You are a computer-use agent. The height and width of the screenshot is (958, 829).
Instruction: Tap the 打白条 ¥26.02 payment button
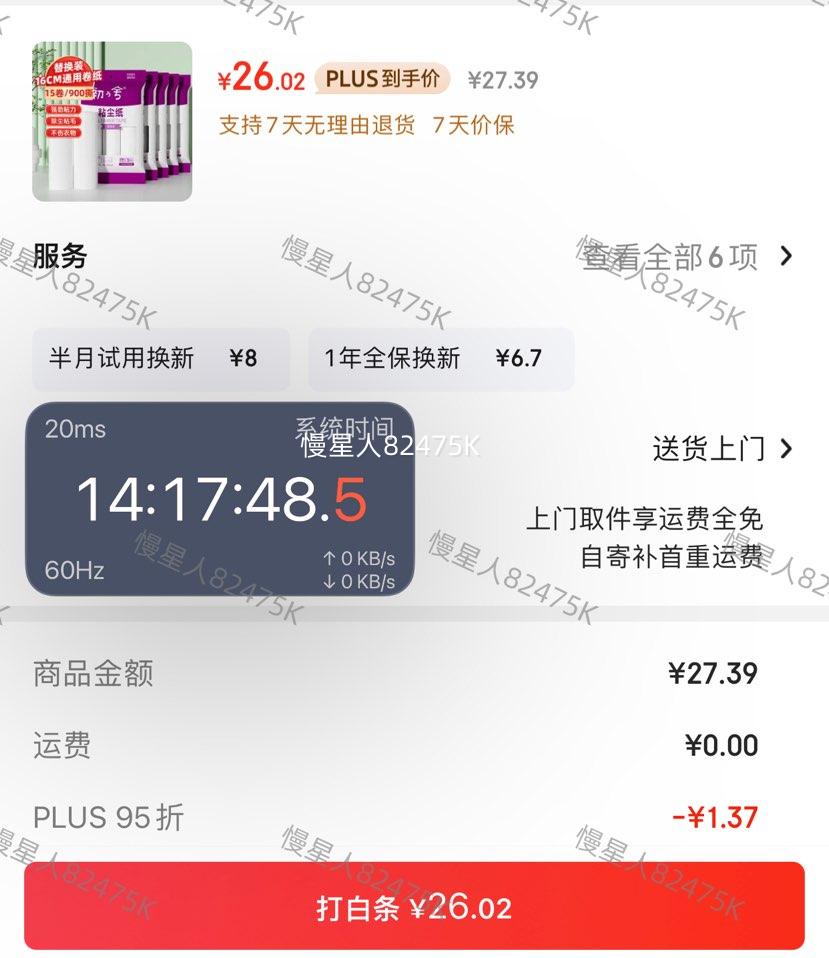click(414, 909)
